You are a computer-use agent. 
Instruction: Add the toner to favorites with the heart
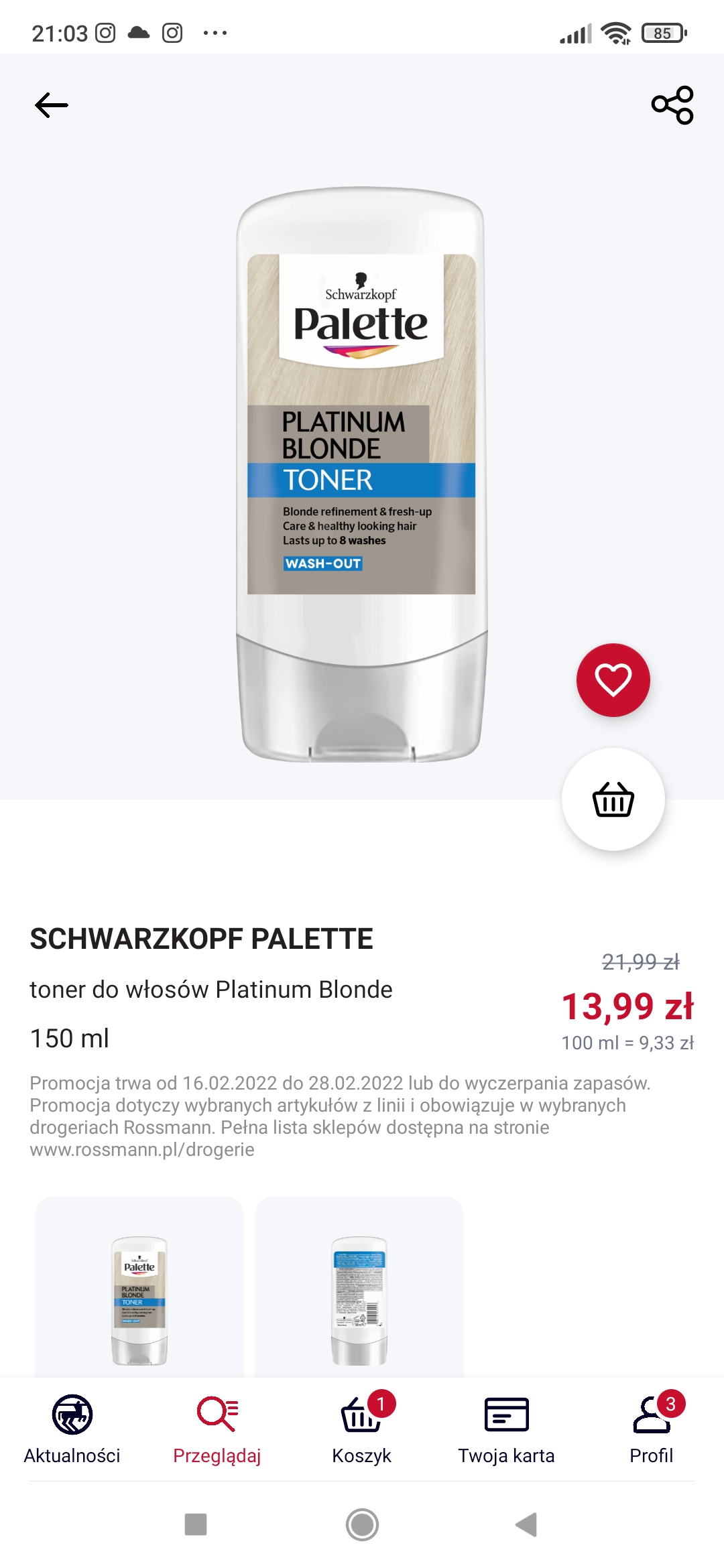613,680
